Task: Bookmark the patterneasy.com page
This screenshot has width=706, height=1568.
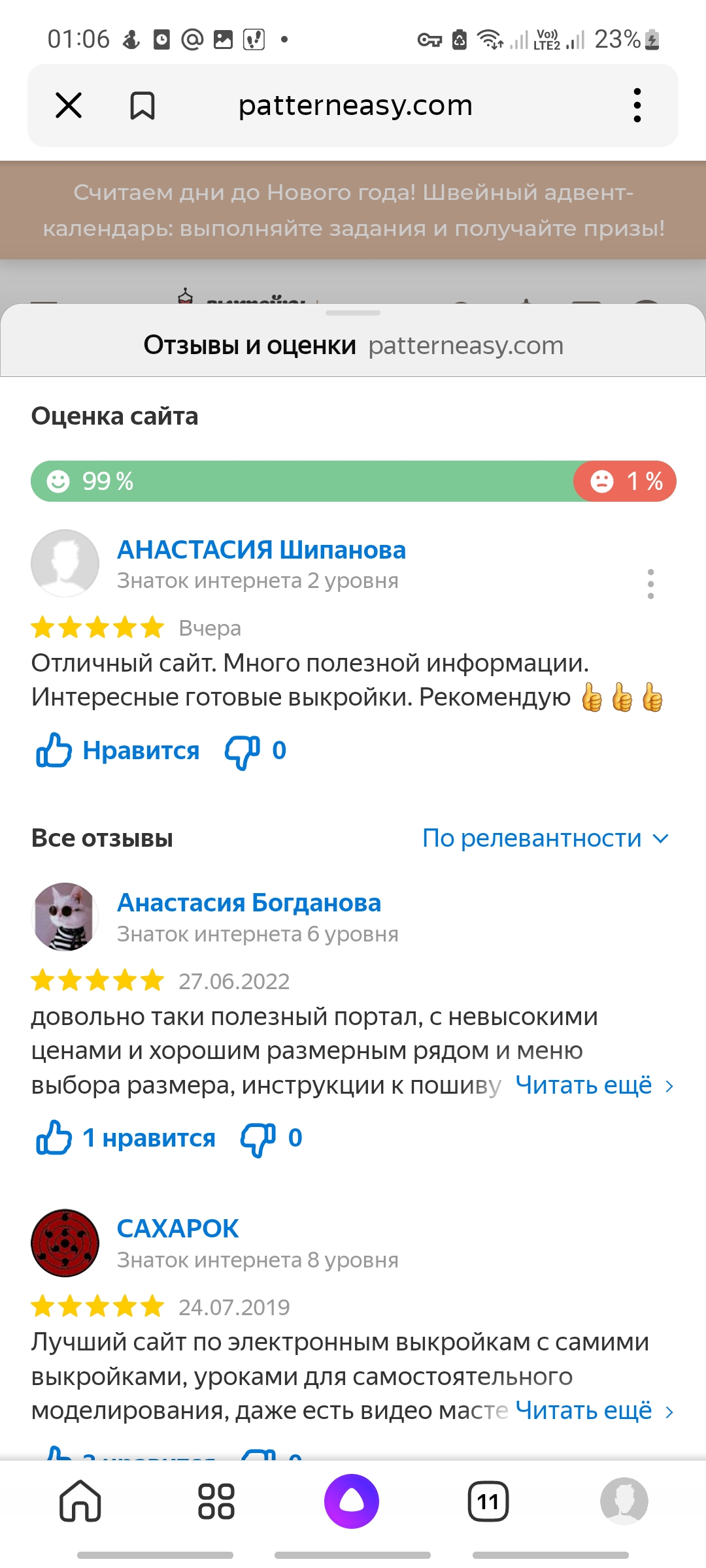Action: 142,105
